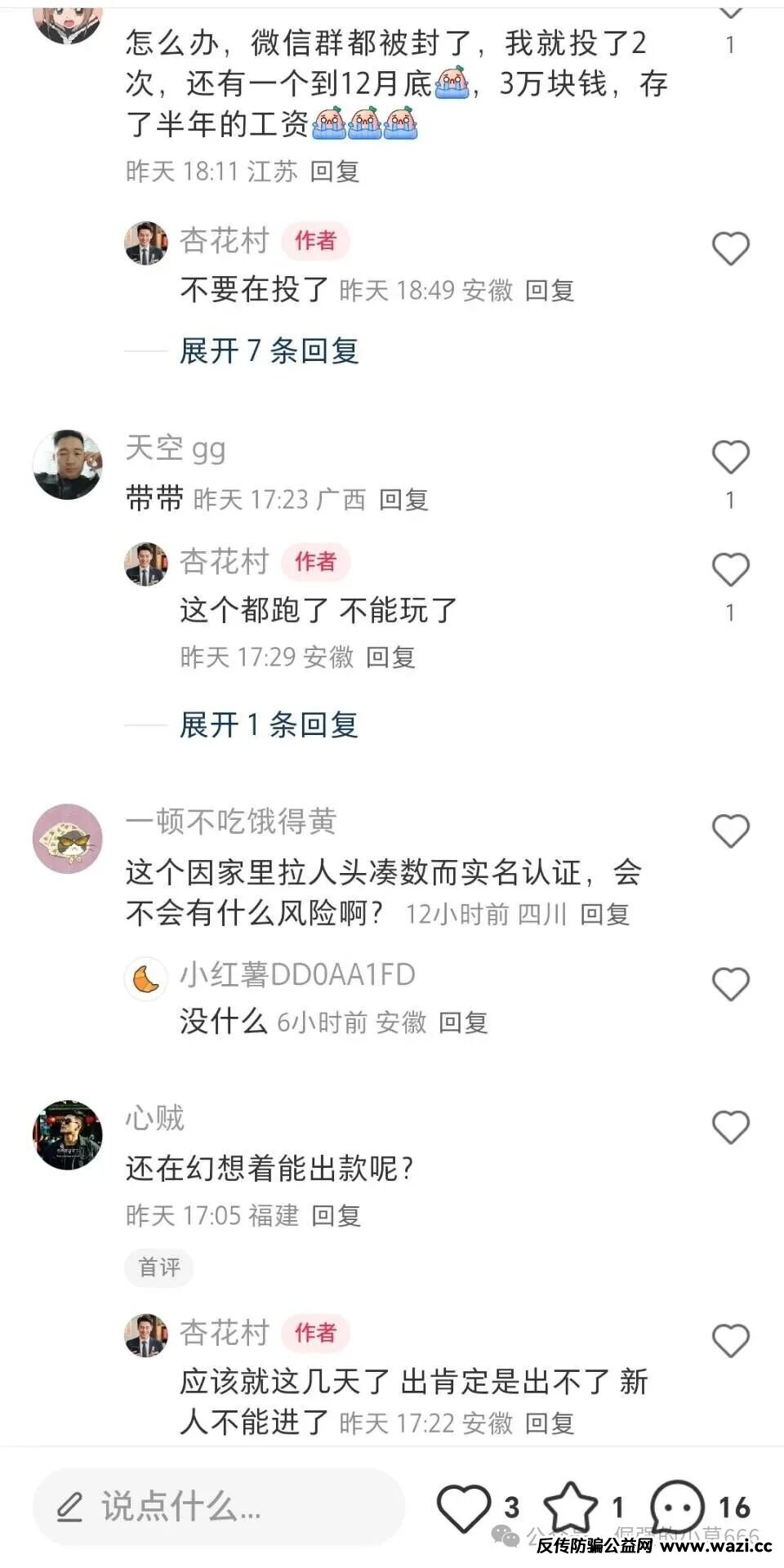The height and width of the screenshot is (1568, 784).
Task: Open 心贼's profile avatar
Action: tap(68, 1135)
